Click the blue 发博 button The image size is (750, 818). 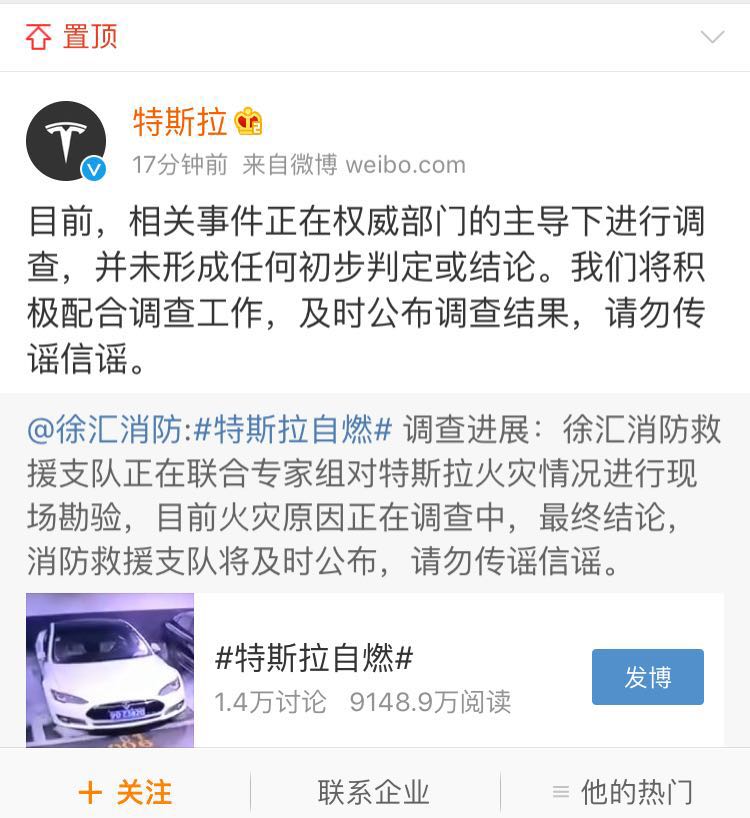[647, 677]
